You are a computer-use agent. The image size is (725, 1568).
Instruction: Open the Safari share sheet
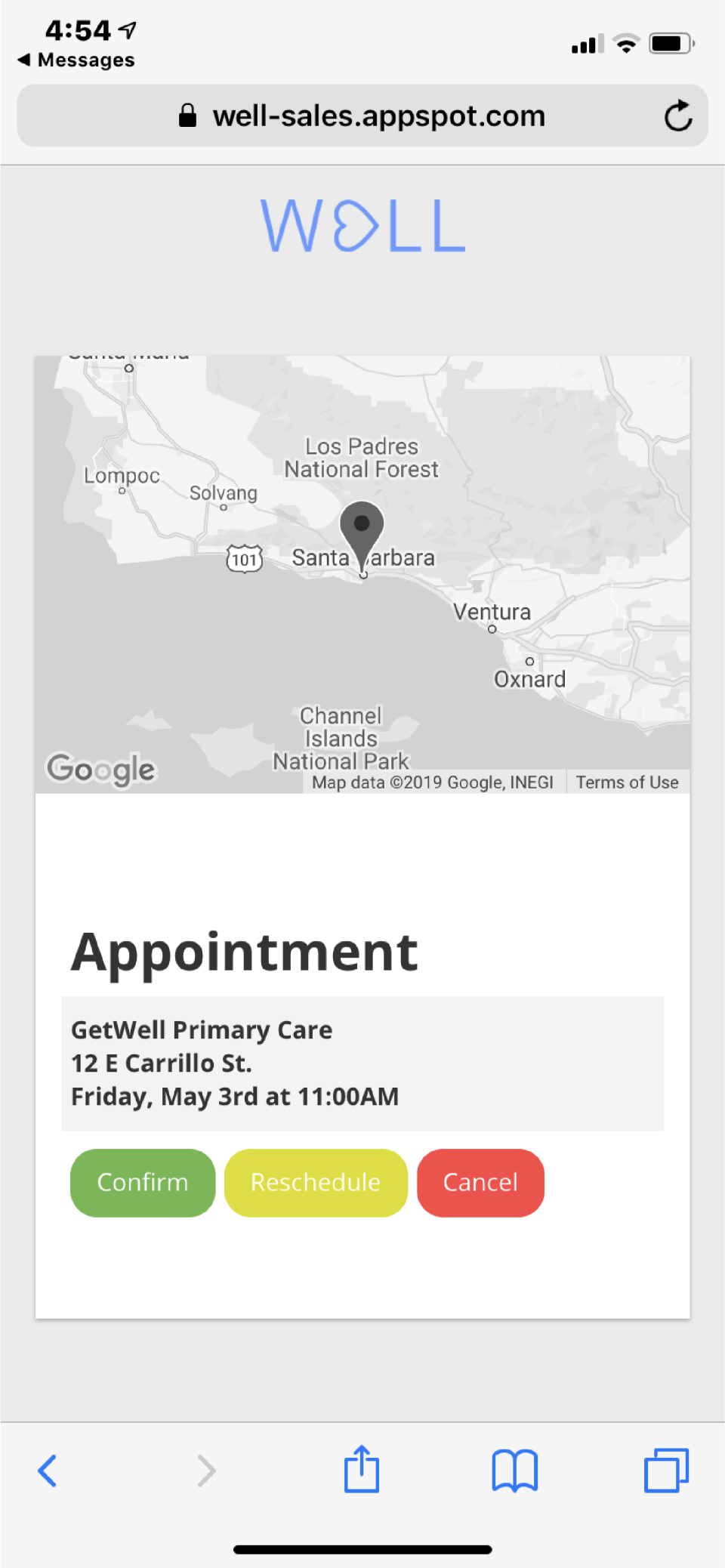[362, 1469]
